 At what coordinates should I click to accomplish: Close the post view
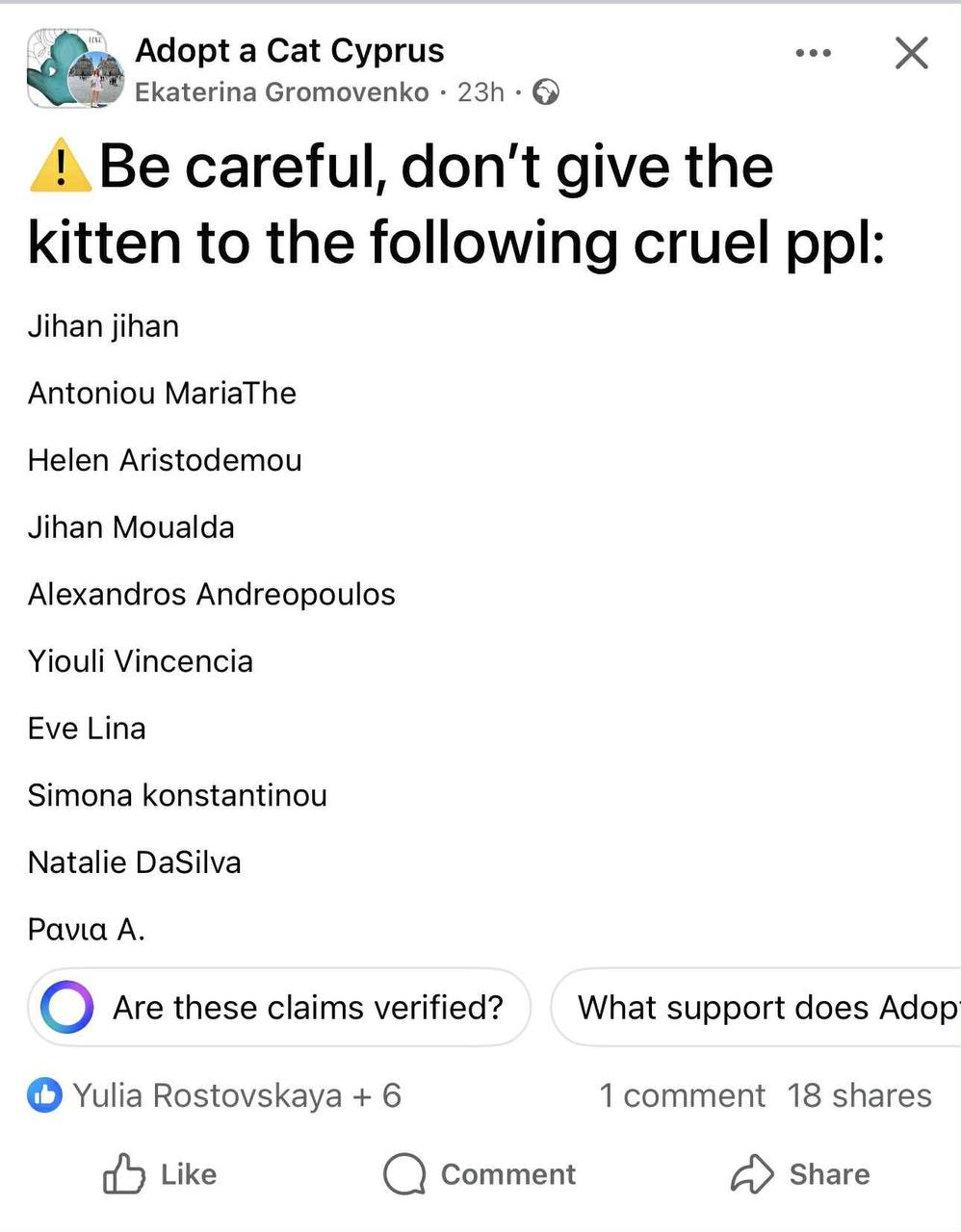911,53
